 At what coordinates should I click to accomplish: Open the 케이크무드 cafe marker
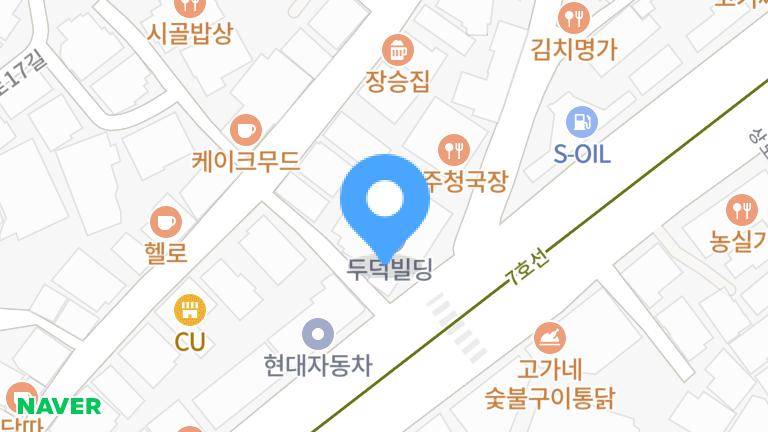pos(246,129)
